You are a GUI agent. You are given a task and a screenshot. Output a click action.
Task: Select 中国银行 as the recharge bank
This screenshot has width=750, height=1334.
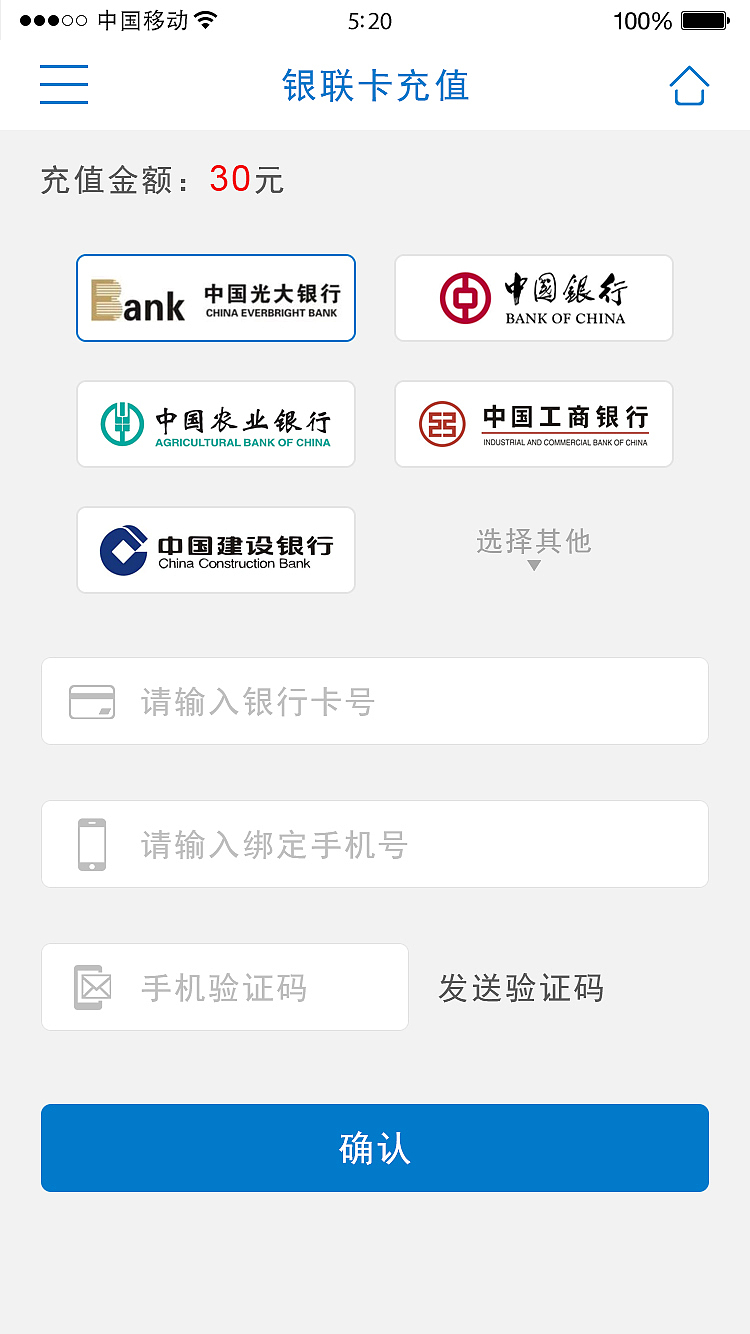533,297
